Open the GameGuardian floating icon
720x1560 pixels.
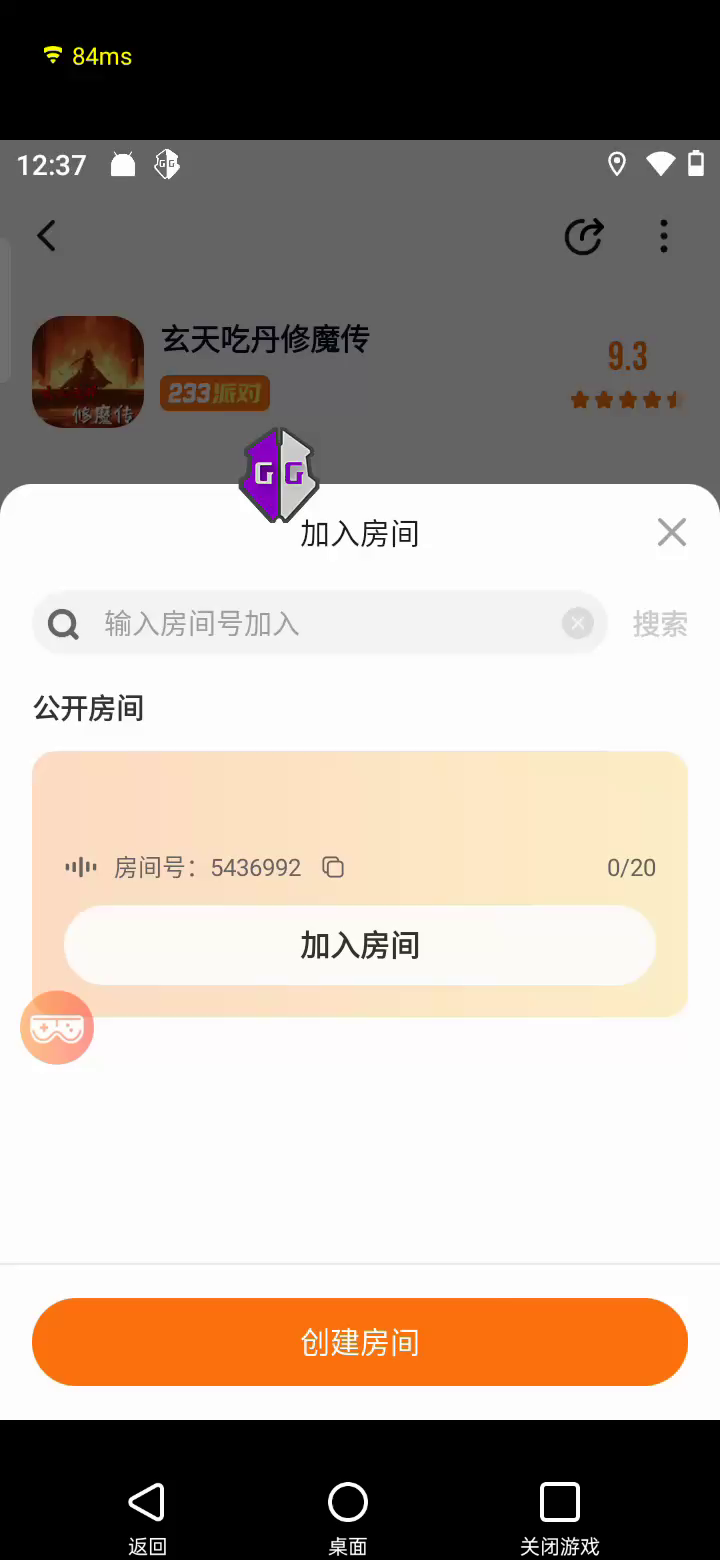tap(279, 474)
